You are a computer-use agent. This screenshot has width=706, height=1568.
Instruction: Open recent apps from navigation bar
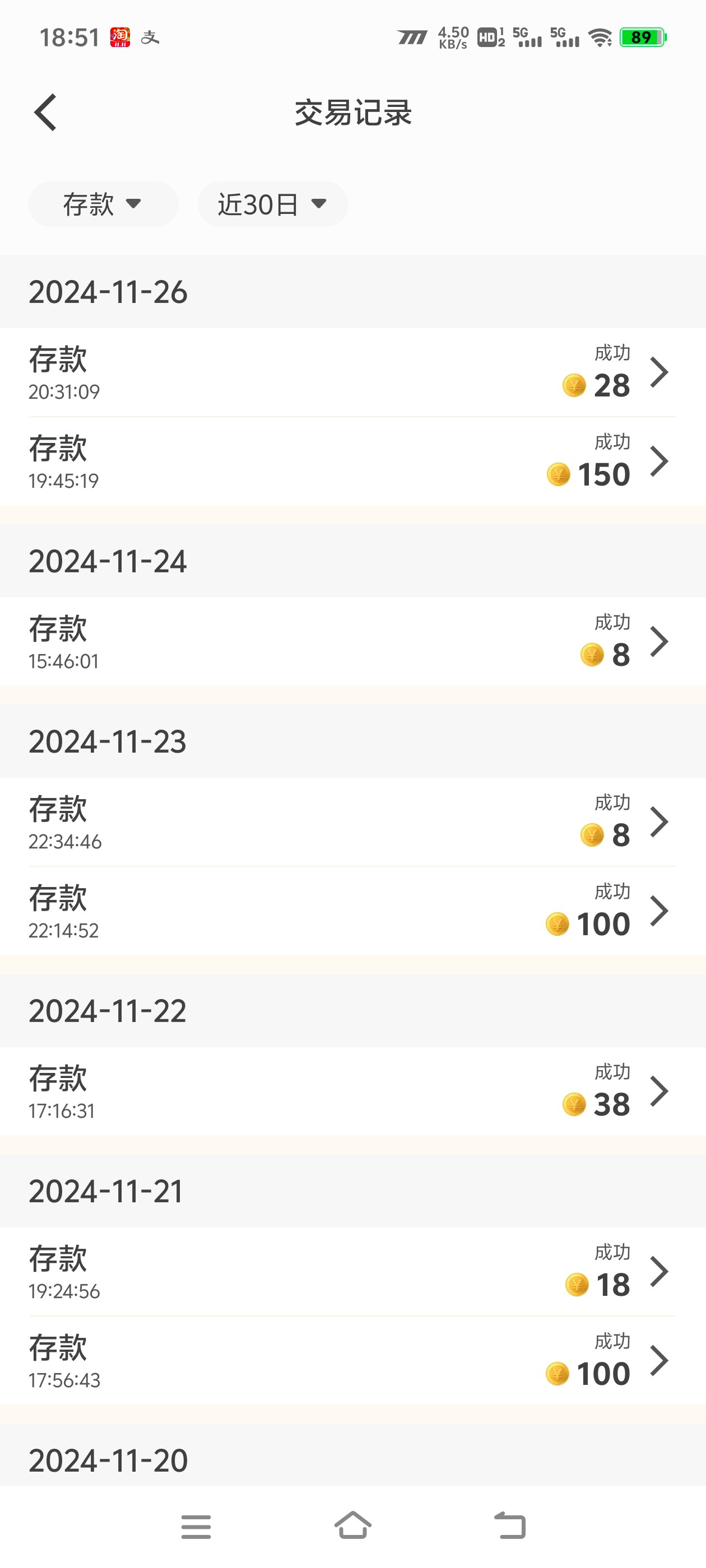pyautogui.click(x=196, y=1526)
